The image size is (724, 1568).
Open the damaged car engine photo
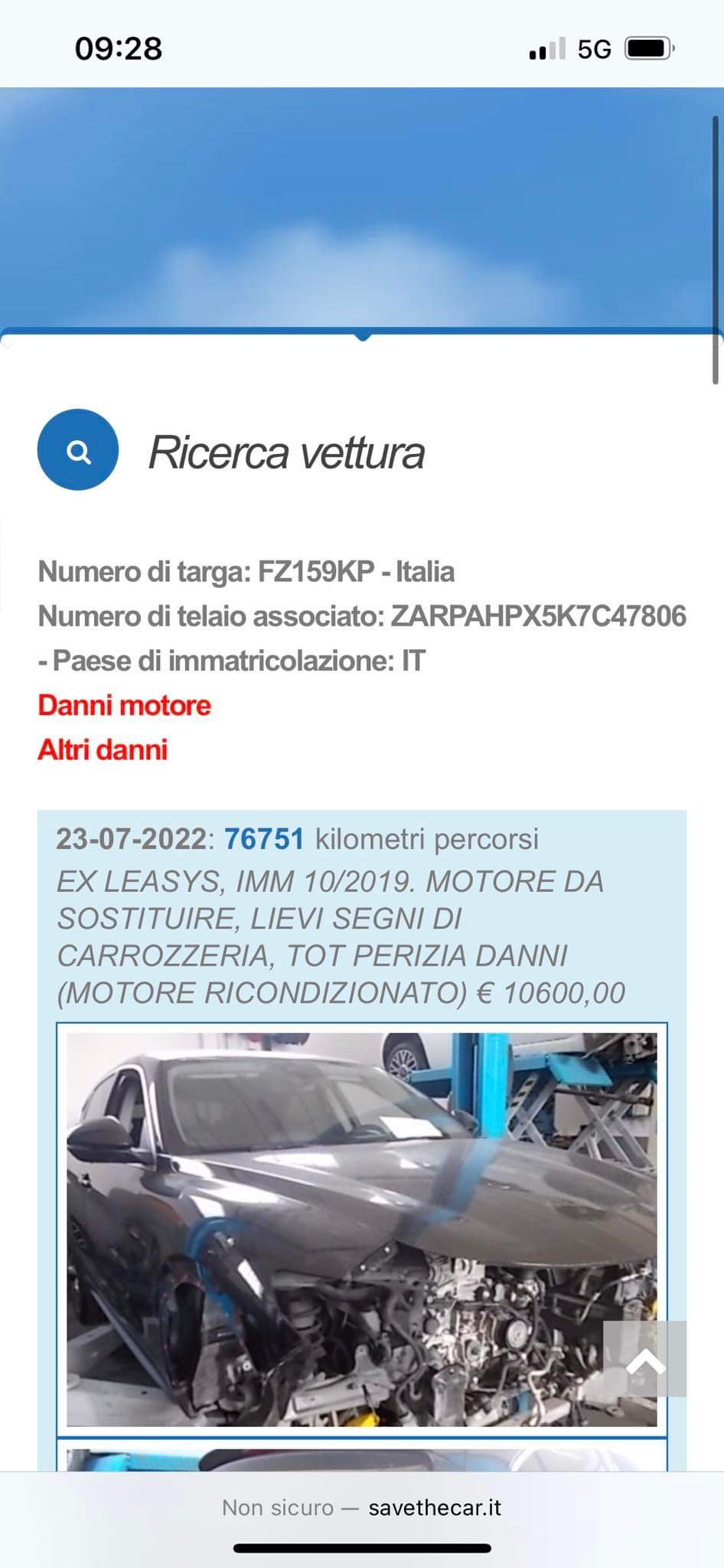pos(362,1230)
